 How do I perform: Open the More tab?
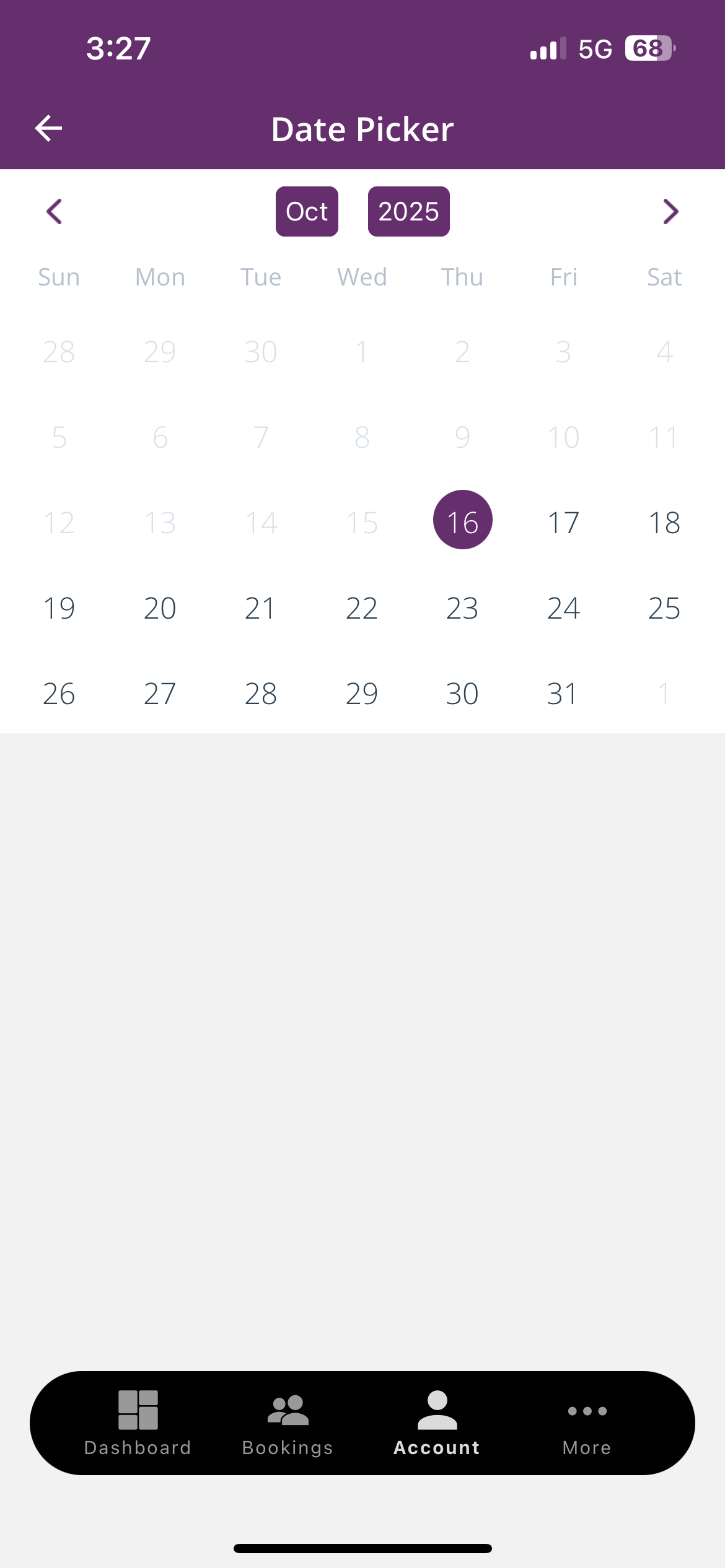point(587,1422)
